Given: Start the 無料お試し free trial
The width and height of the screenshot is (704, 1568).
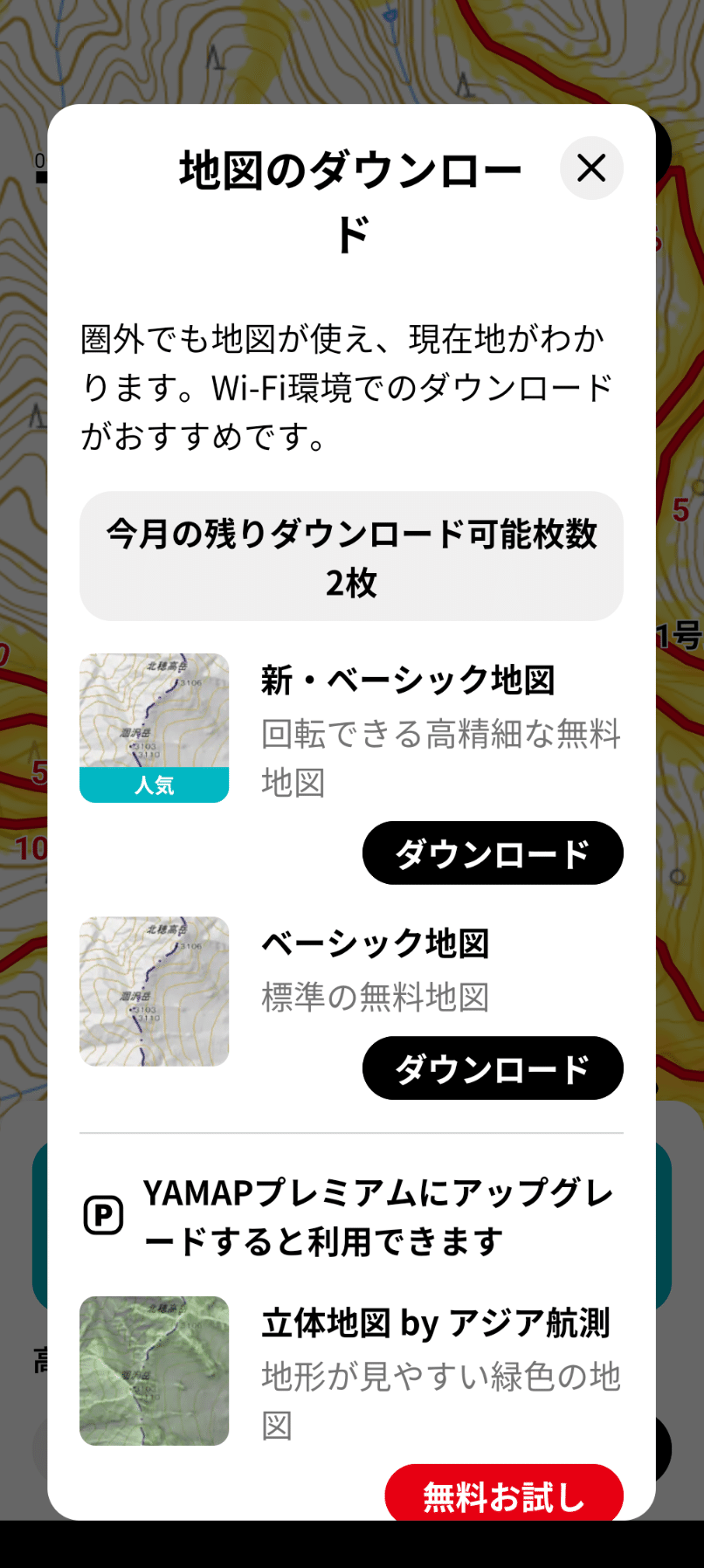Looking at the screenshot, I should (504, 1494).
